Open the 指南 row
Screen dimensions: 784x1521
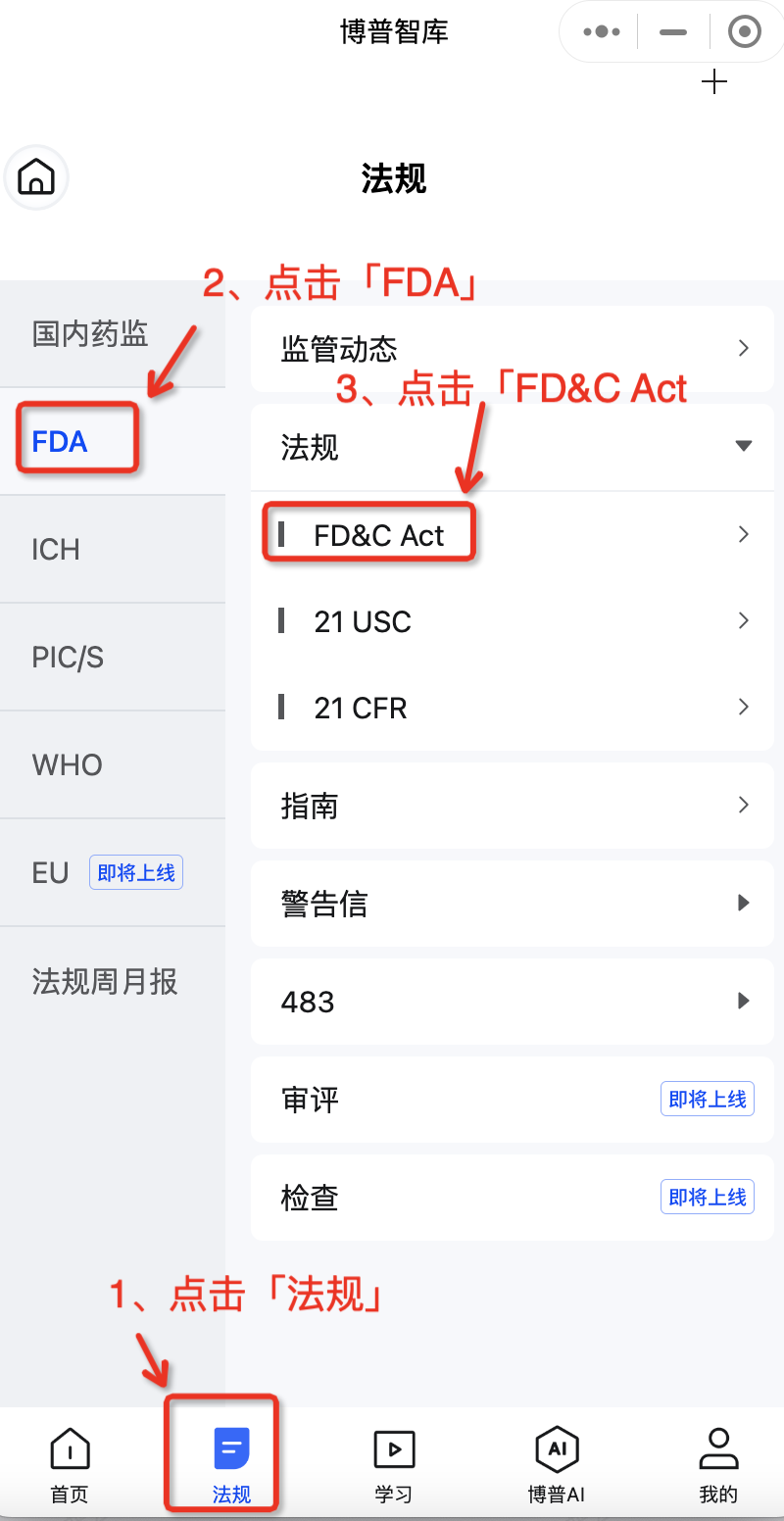tap(513, 806)
